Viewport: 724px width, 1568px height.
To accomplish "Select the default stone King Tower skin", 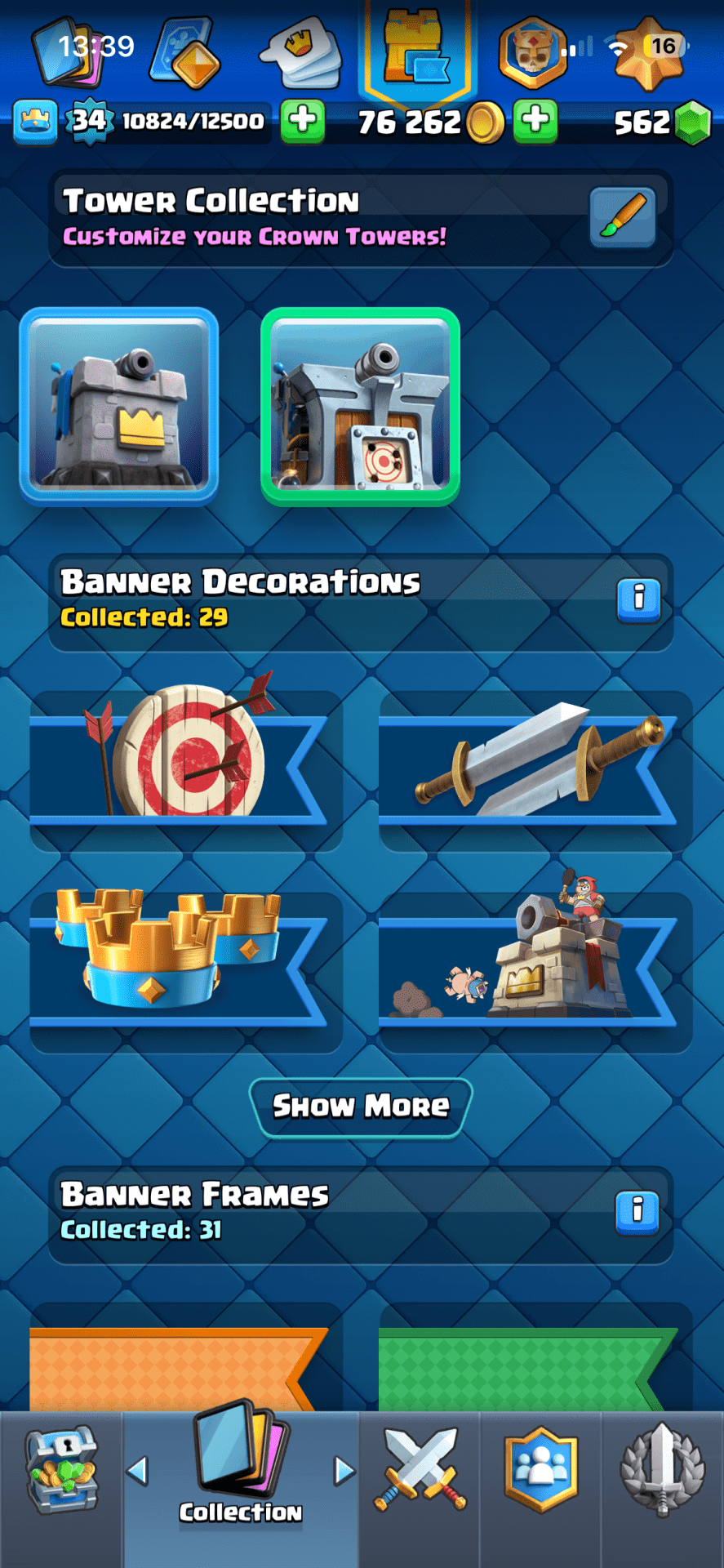I will point(119,407).
